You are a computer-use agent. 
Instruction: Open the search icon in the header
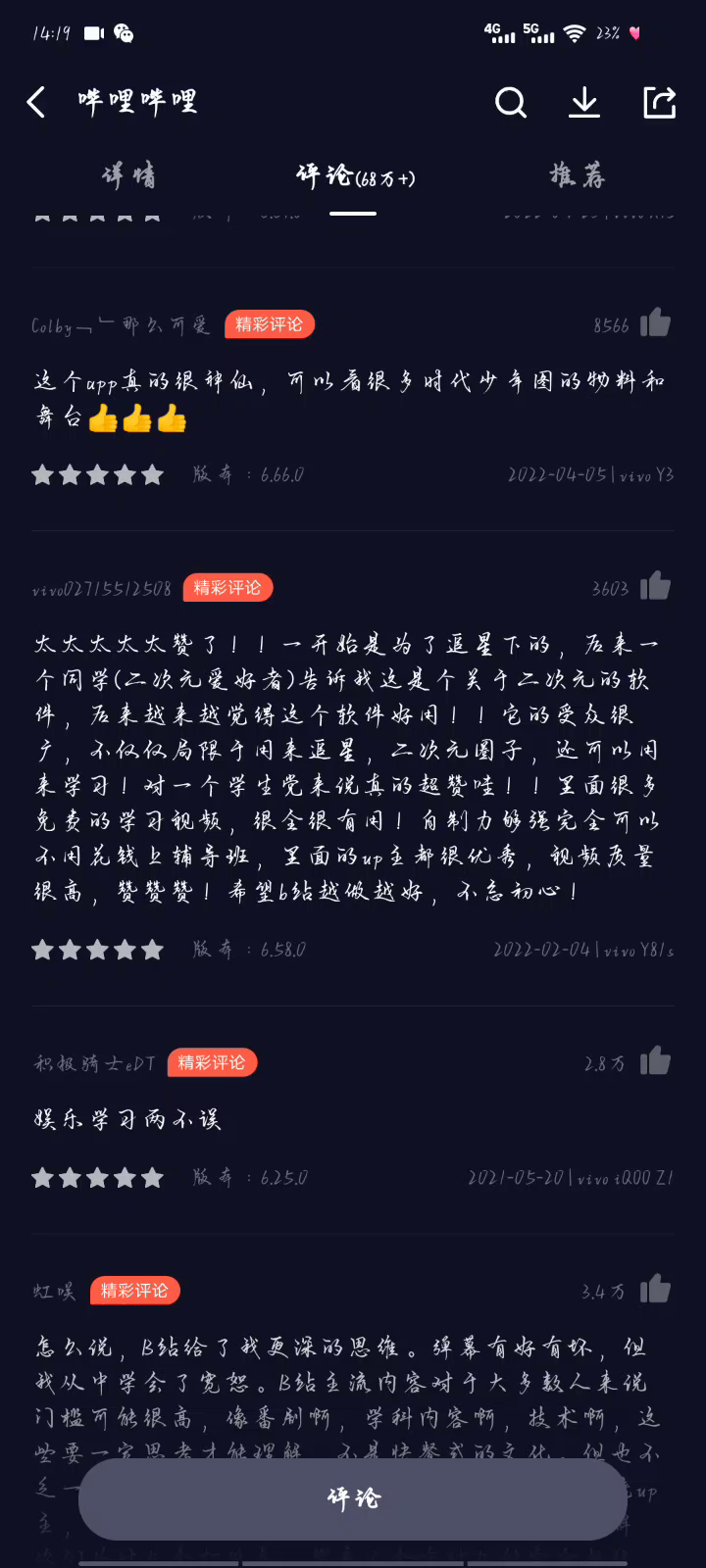(510, 102)
